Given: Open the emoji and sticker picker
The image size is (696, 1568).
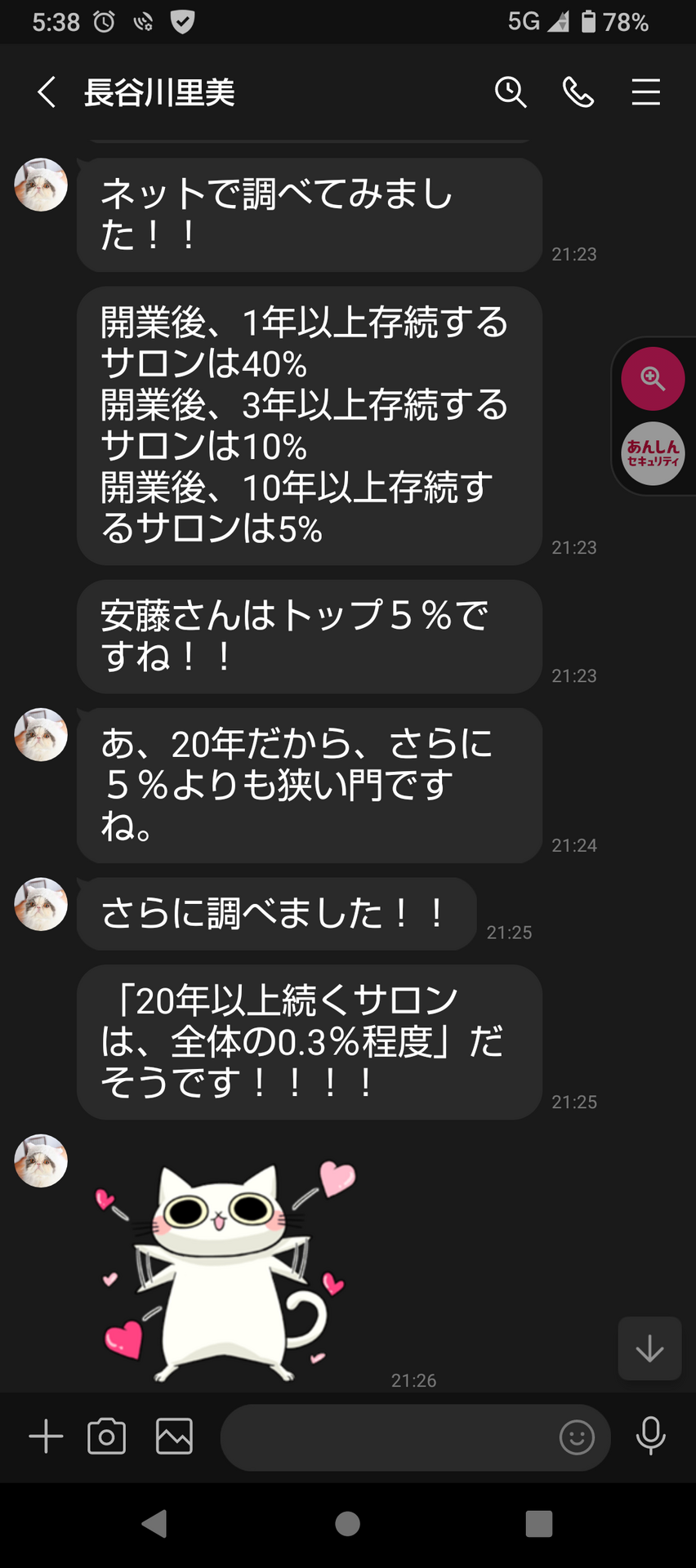Looking at the screenshot, I should [x=577, y=1437].
